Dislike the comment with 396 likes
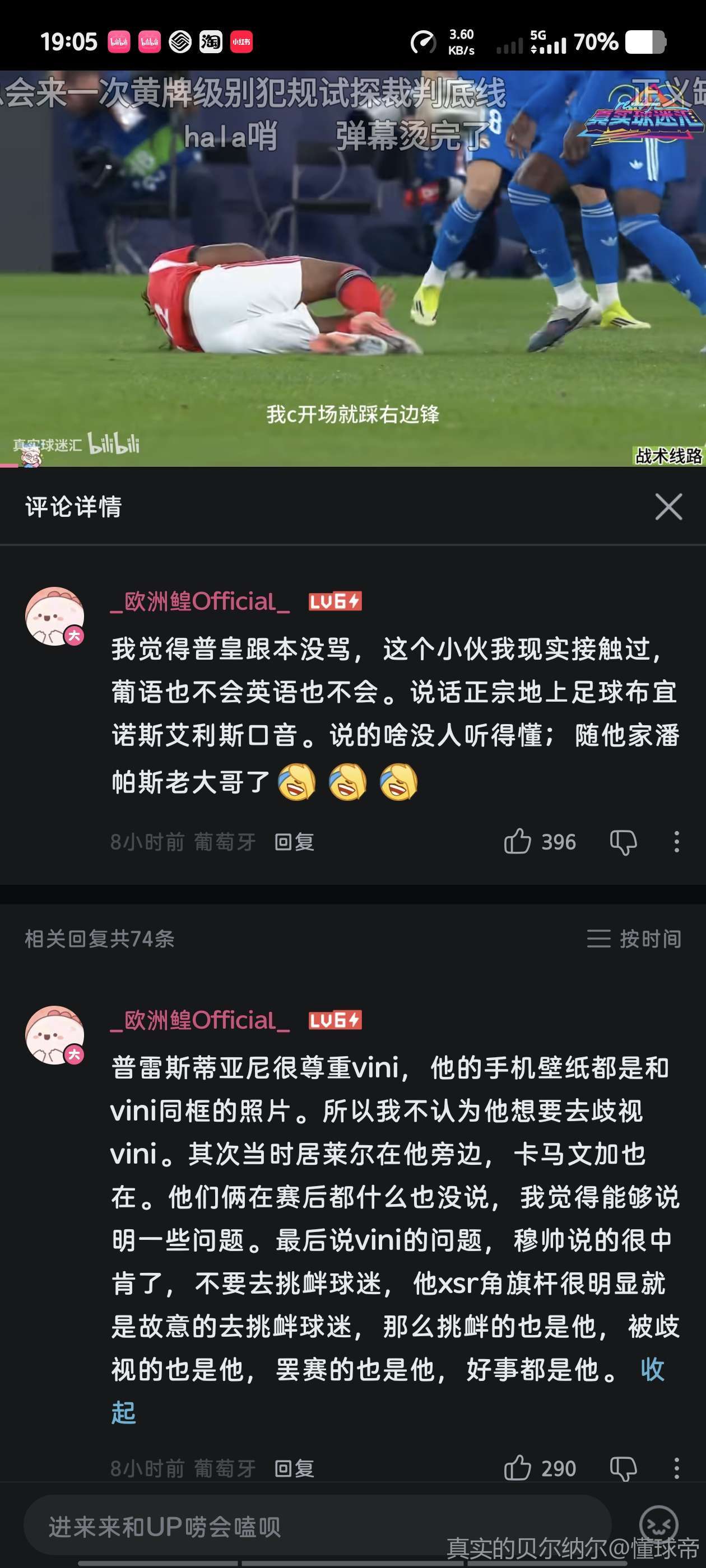 coord(623,842)
